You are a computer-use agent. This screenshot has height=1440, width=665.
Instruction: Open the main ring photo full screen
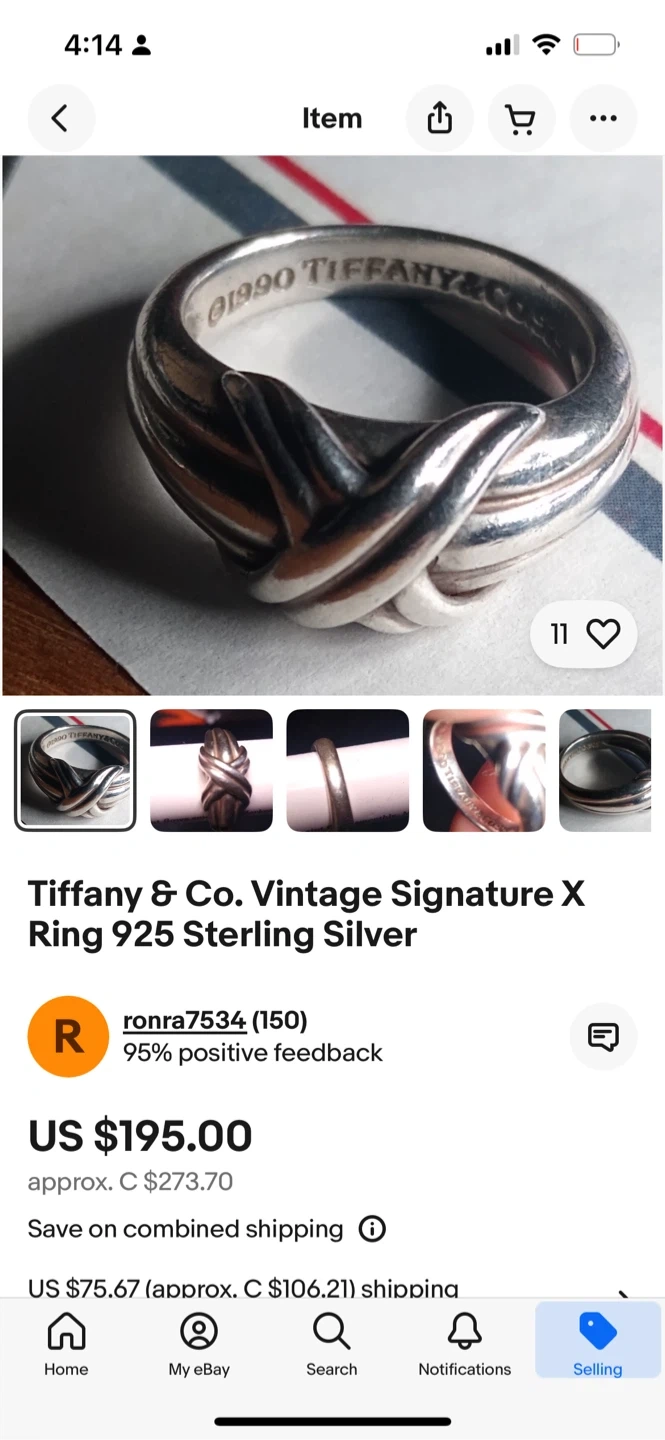click(332, 420)
